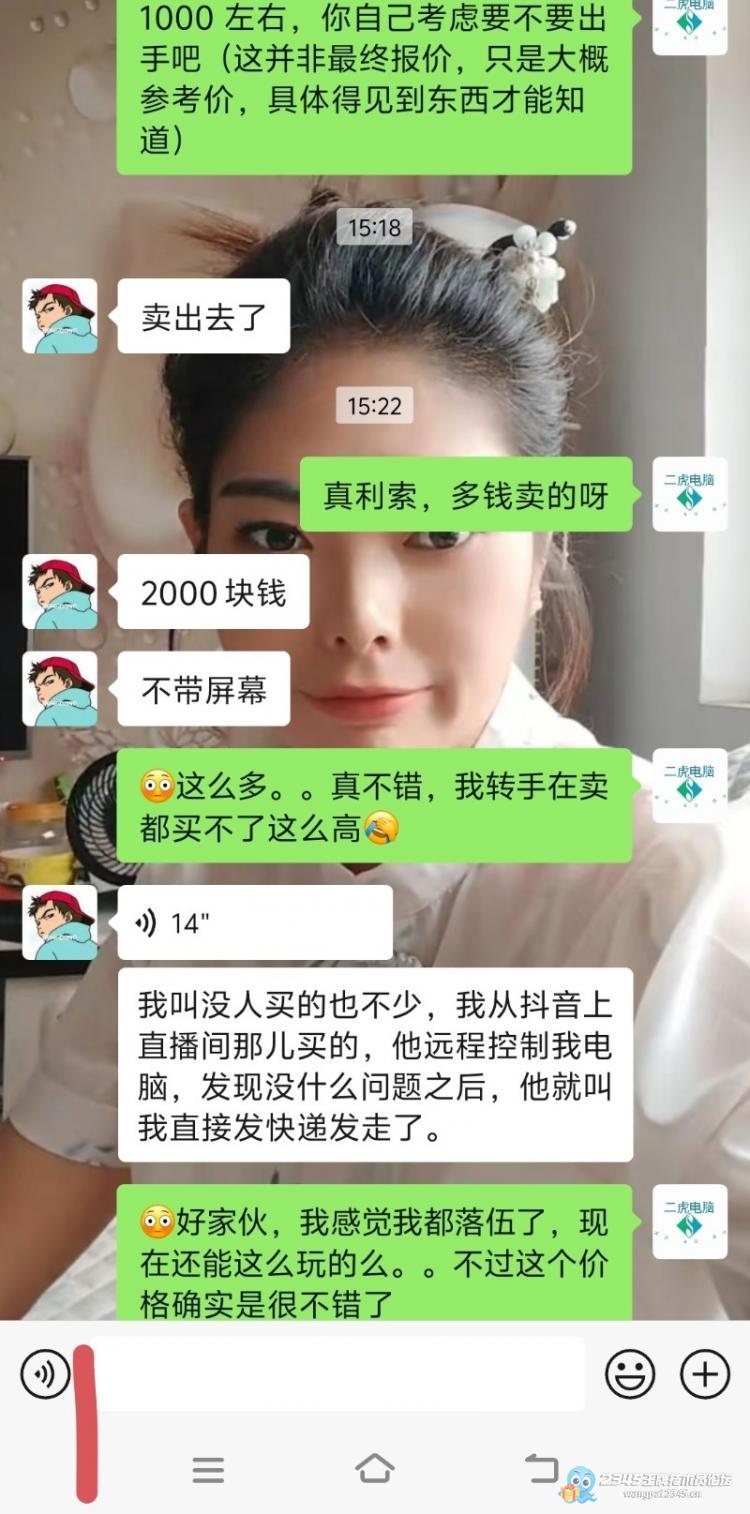Open the recent apps menu button

click(208, 1469)
